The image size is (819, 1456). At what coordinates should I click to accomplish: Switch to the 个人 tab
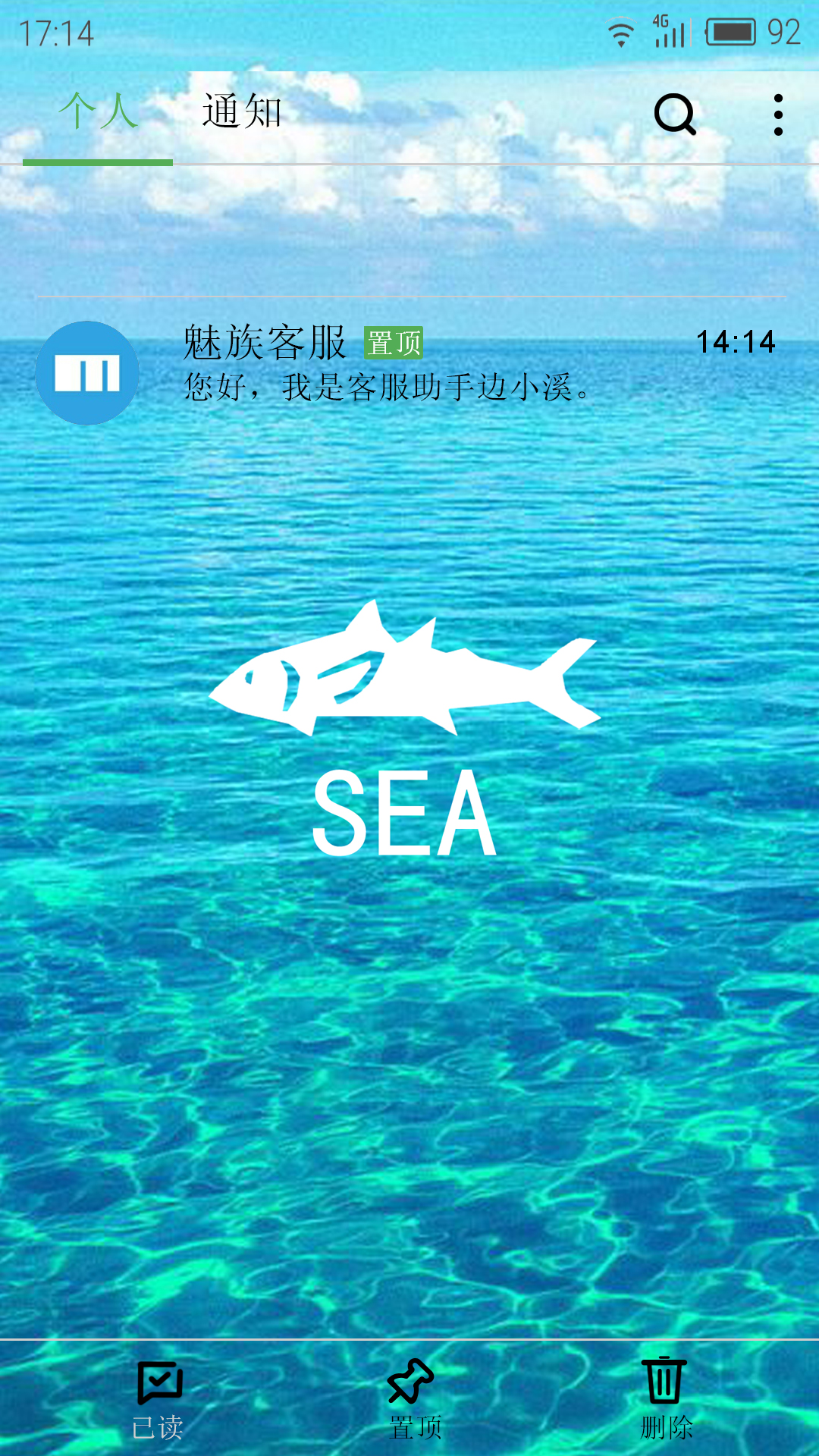point(98,112)
